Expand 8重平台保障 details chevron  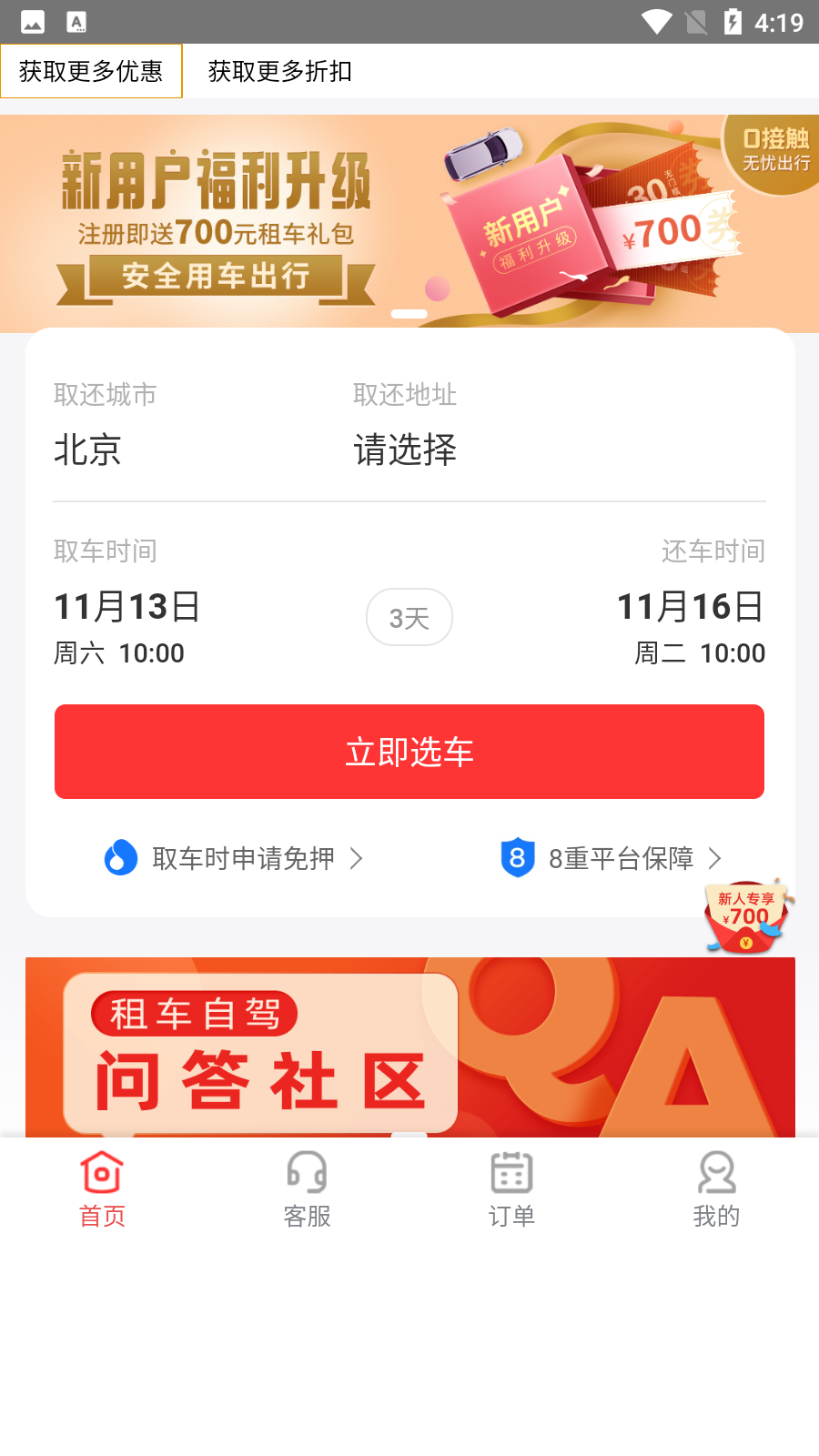pos(716,857)
